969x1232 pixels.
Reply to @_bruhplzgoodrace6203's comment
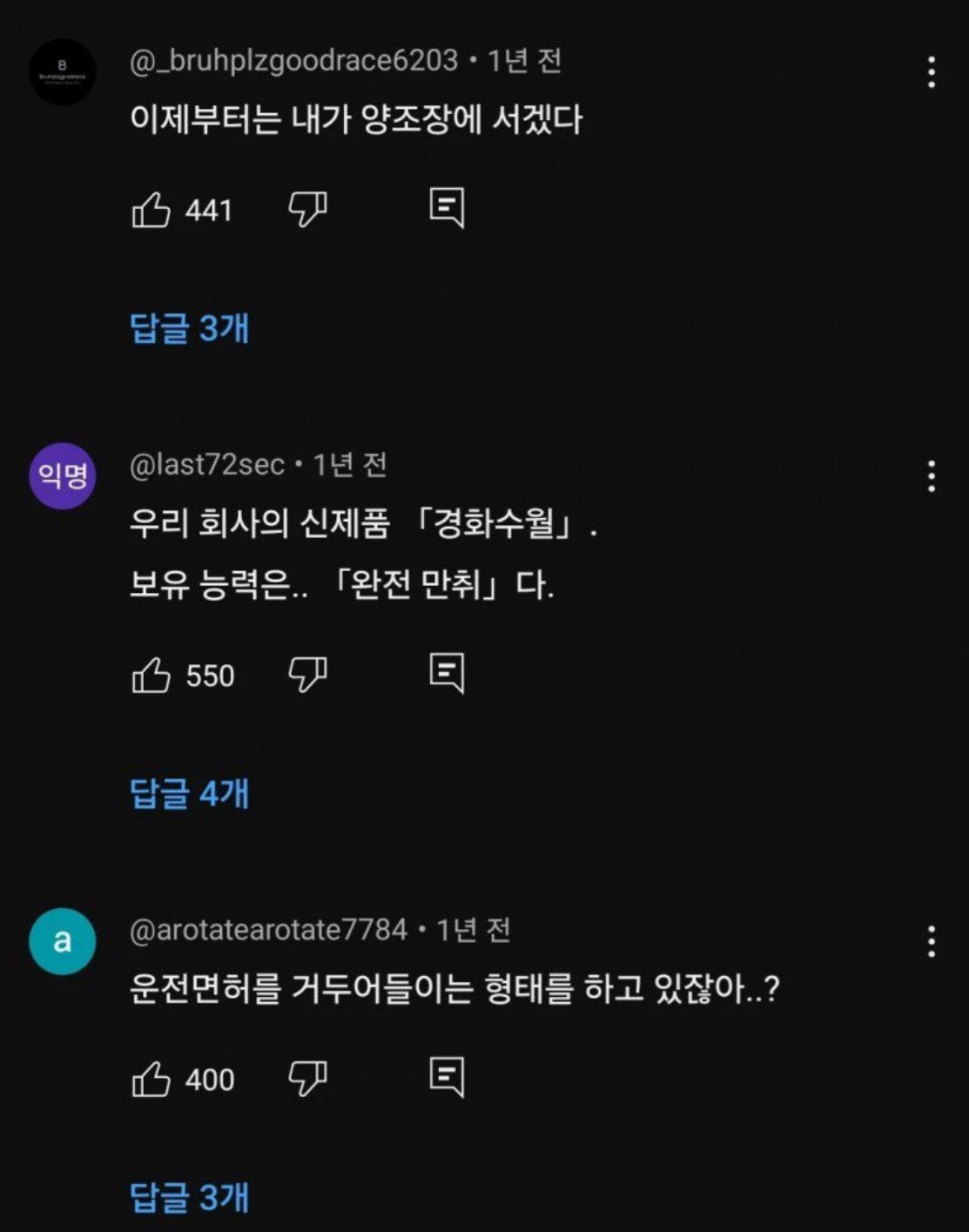coord(447,208)
